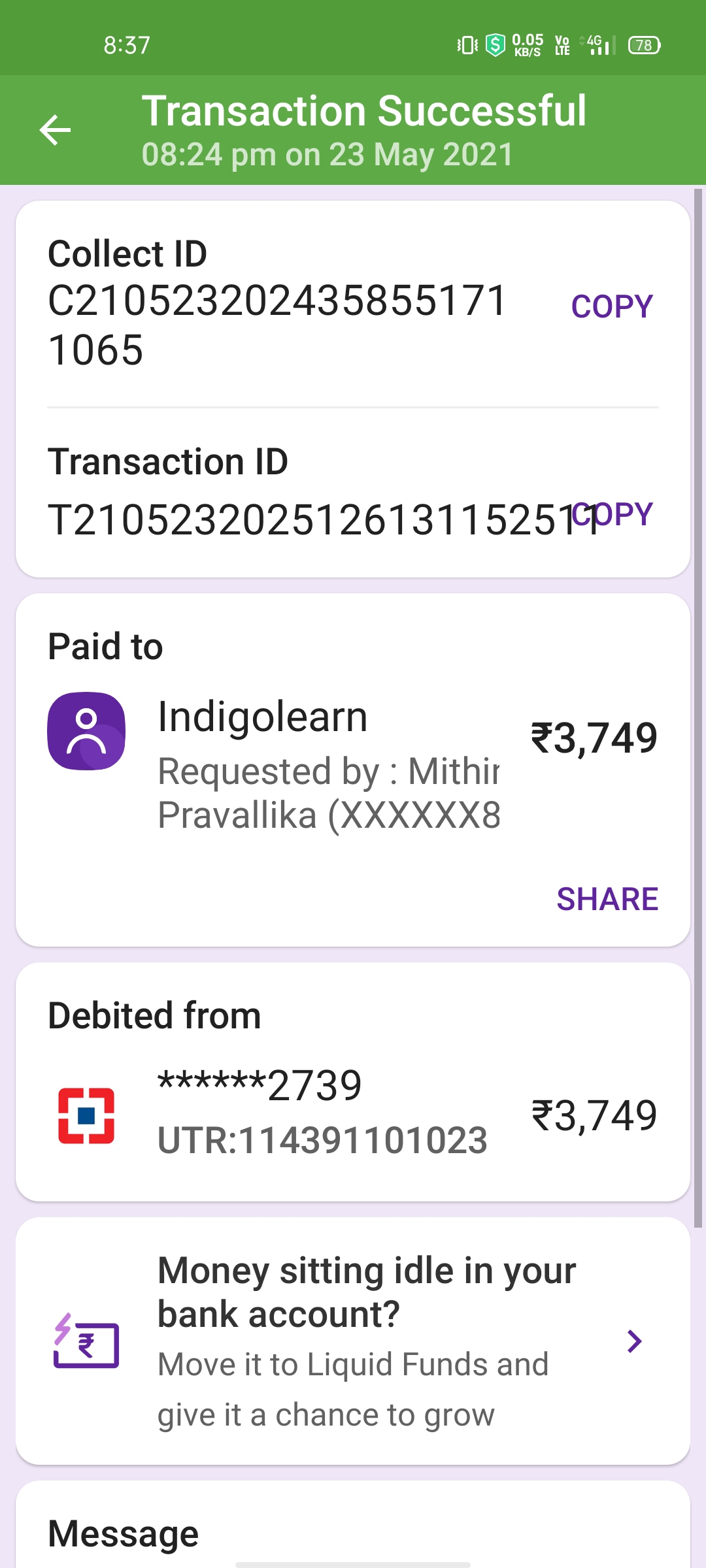Go back using the top arrow
Screen dimensions: 706x1568
[x=55, y=130]
